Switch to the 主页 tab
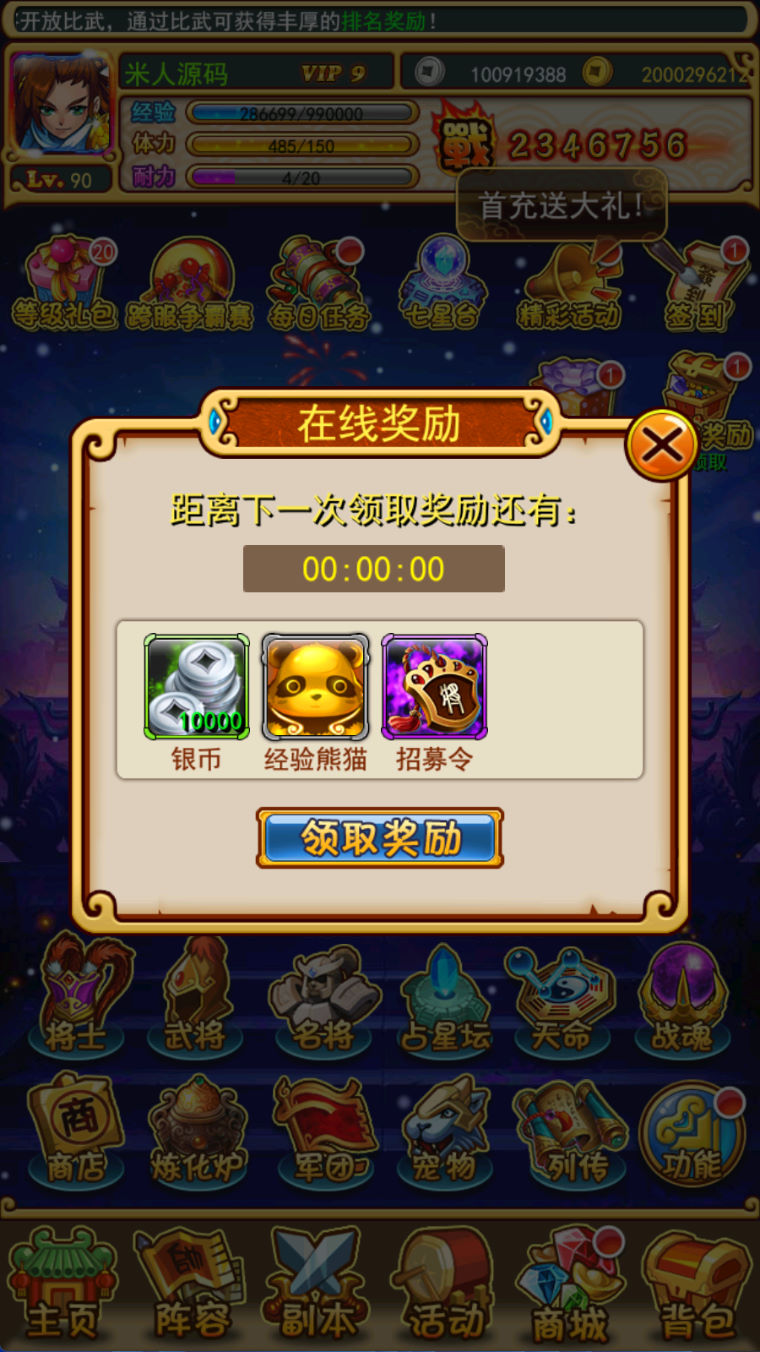Screen dimensions: 760x1352 point(62,1285)
